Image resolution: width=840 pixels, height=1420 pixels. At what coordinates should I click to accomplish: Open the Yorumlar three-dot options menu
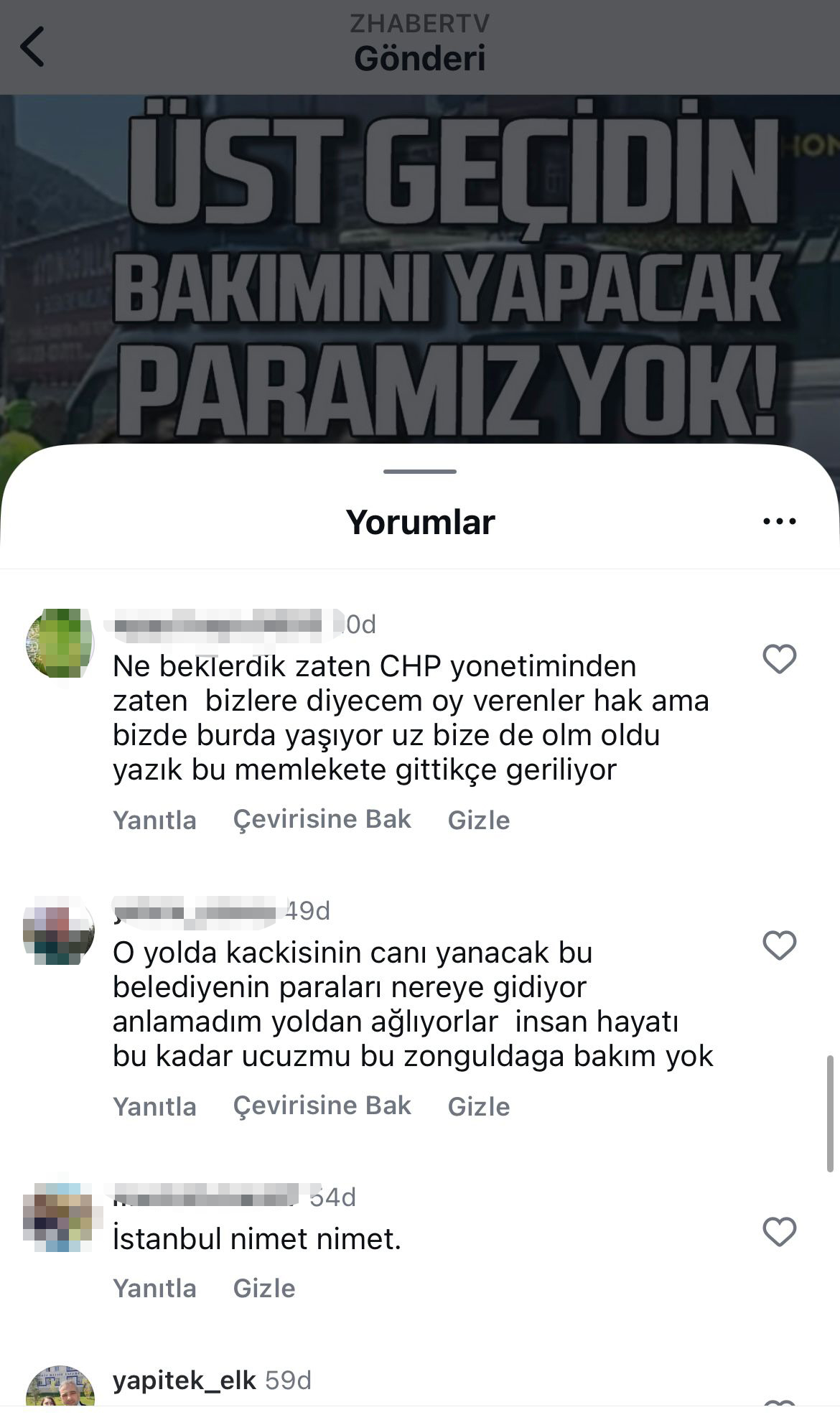point(779,522)
